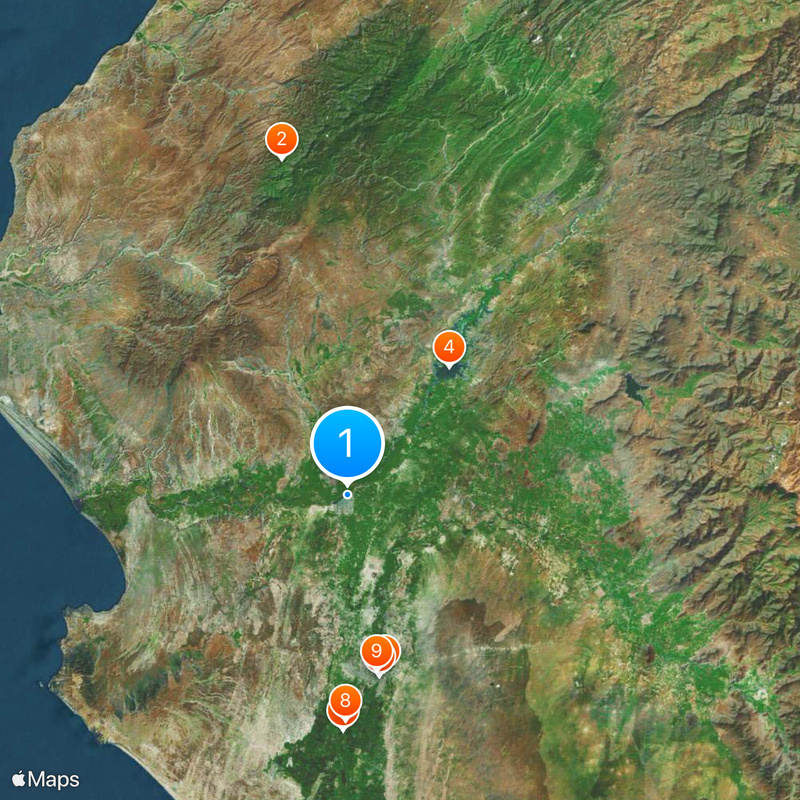Choose the orange pin numbered 9
This screenshot has width=800, height=800.
376,652
